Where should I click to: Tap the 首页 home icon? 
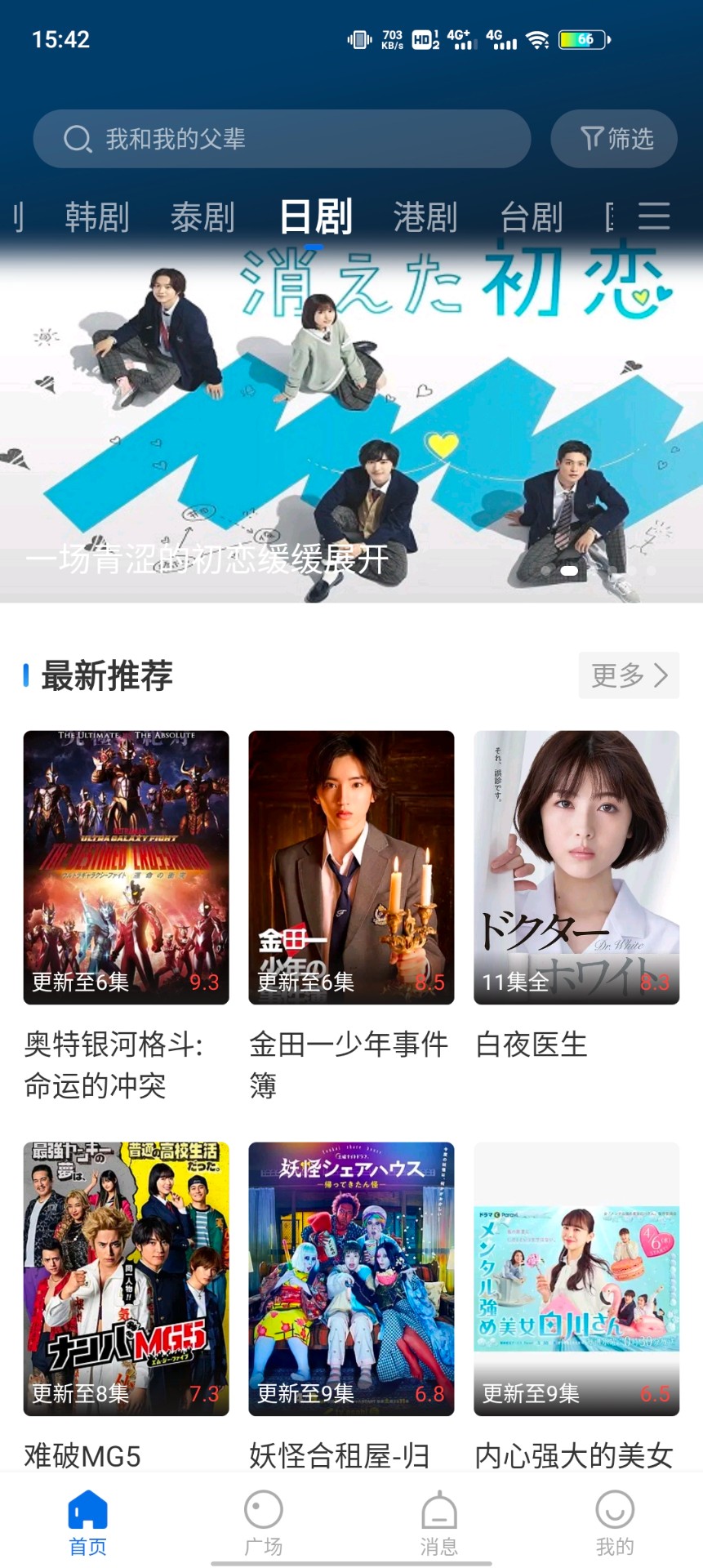pos(86,1513)
